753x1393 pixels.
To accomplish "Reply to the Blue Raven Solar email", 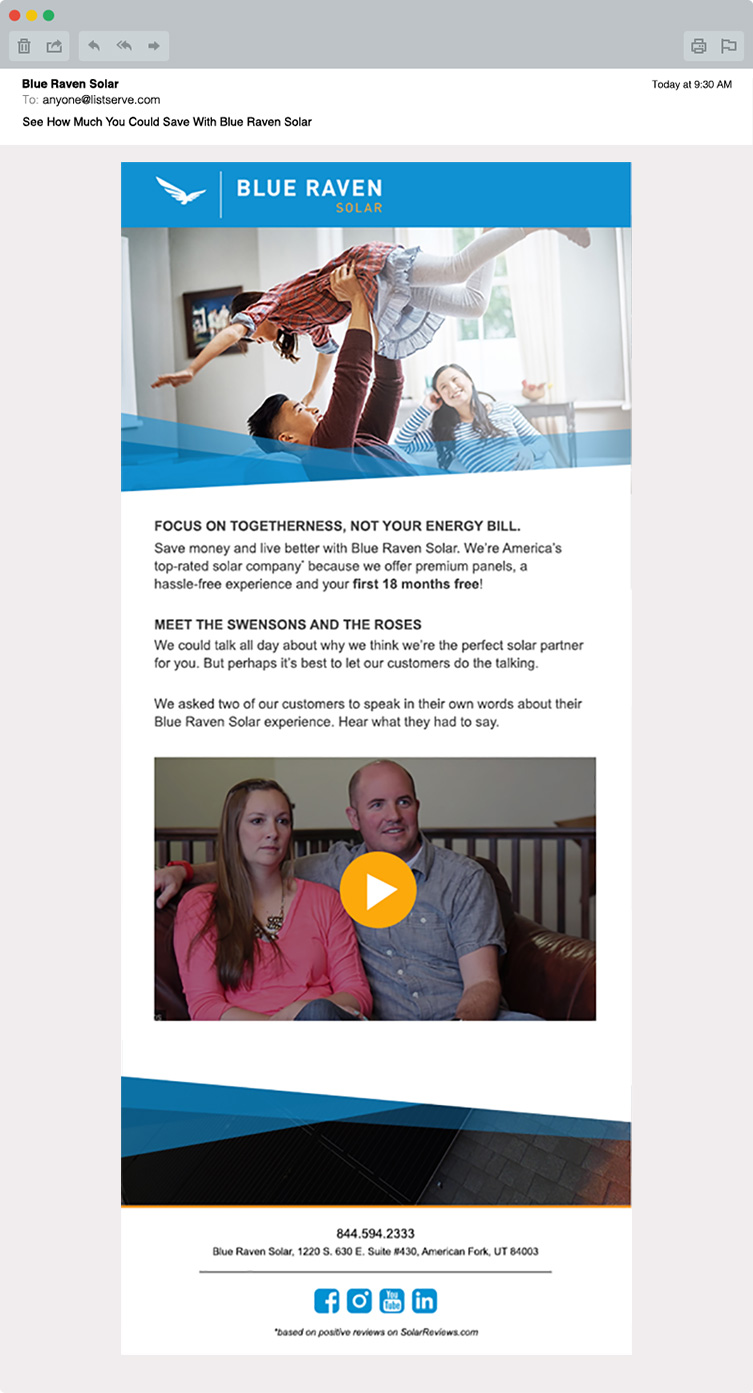I will tap(94, 46).
